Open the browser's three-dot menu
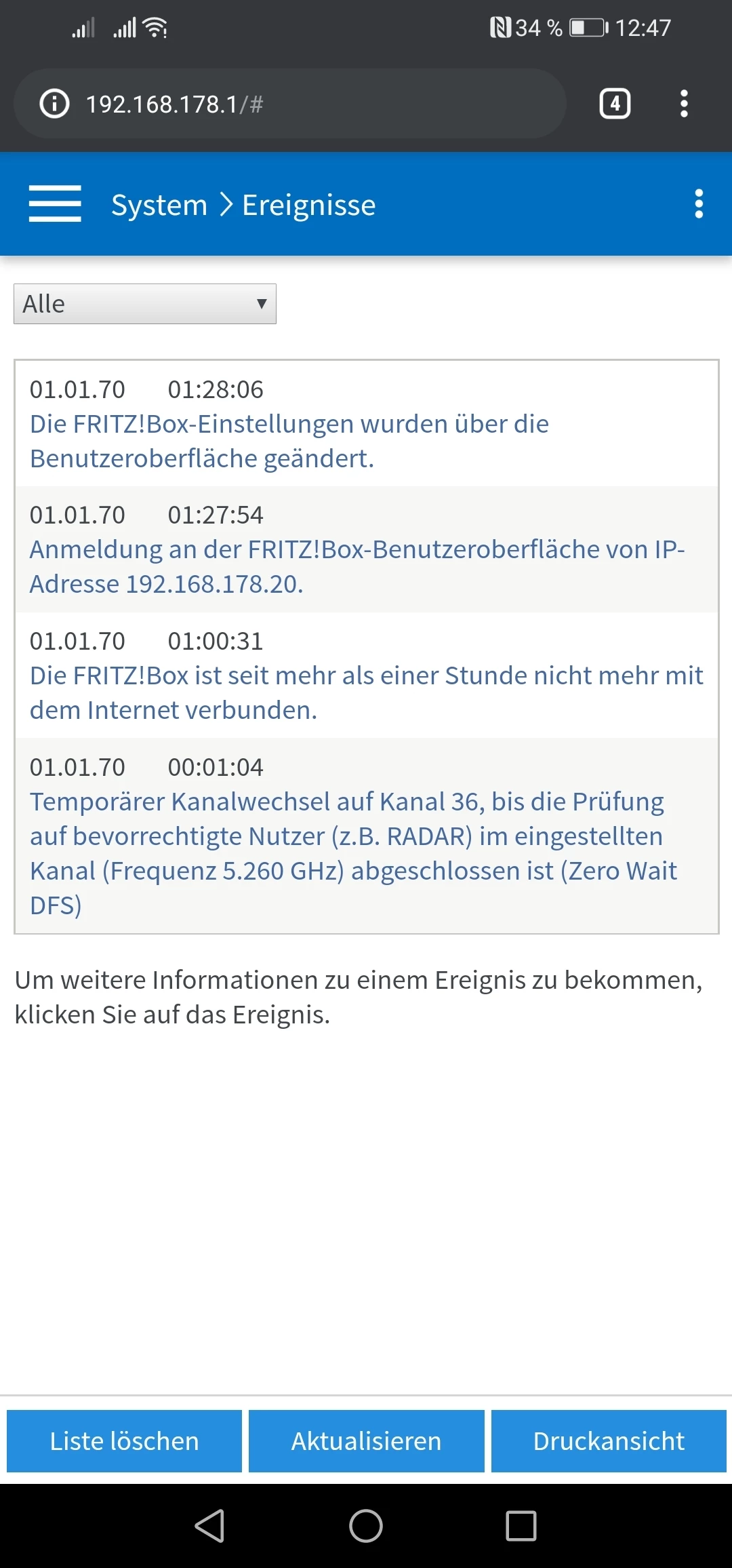The width and height of the screenshot is (732, 1568). 684,104
